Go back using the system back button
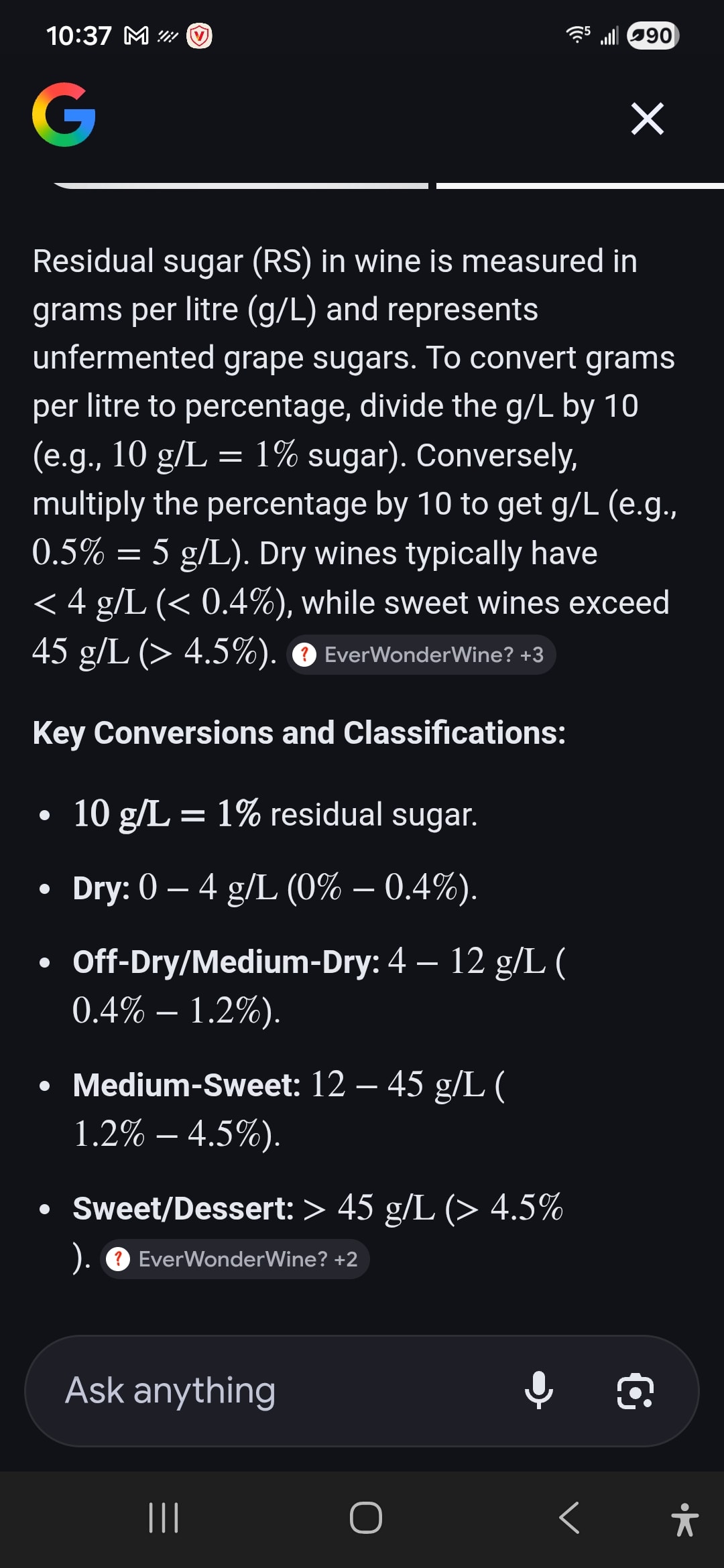Screen dimensions: 724x1568 569,1518
